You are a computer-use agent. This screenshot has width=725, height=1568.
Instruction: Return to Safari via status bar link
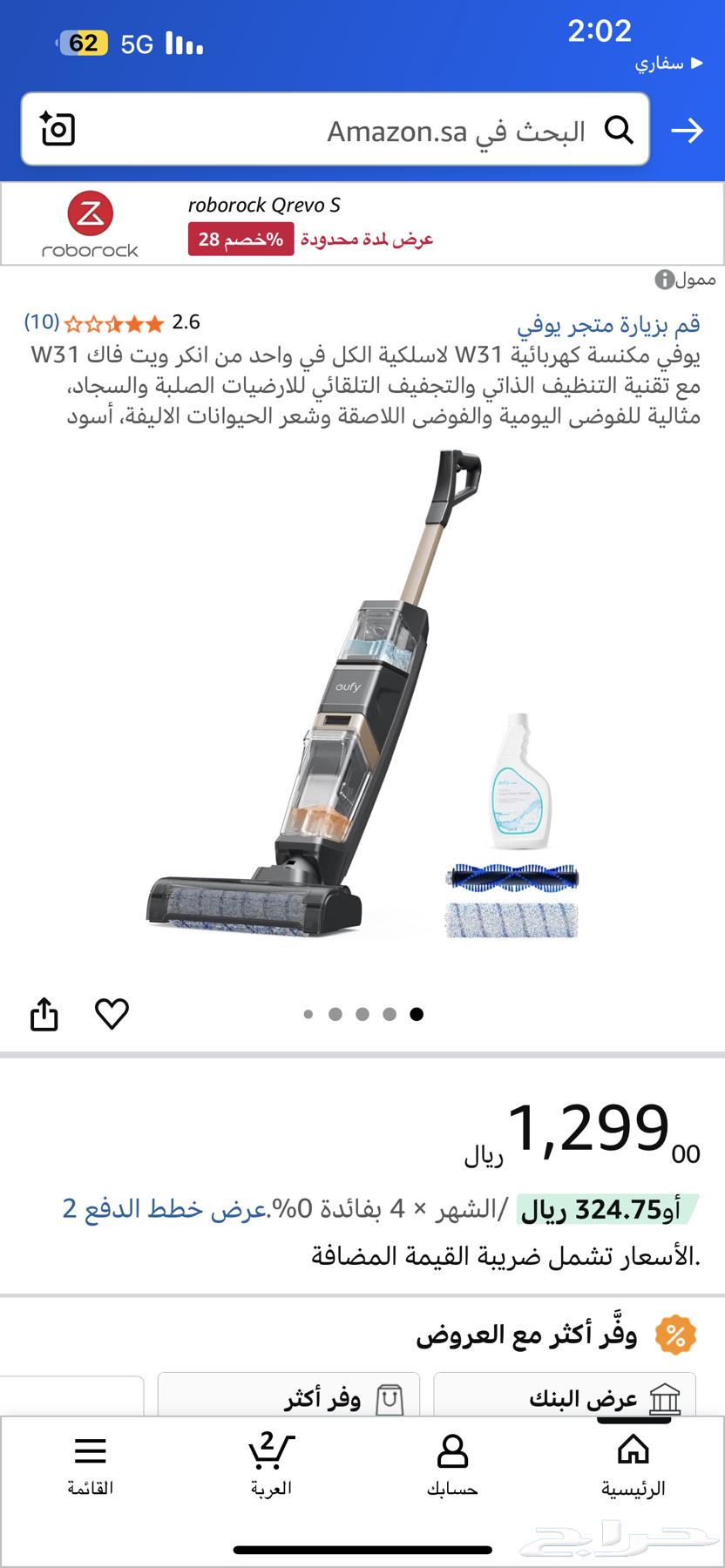tap(669, 64)
